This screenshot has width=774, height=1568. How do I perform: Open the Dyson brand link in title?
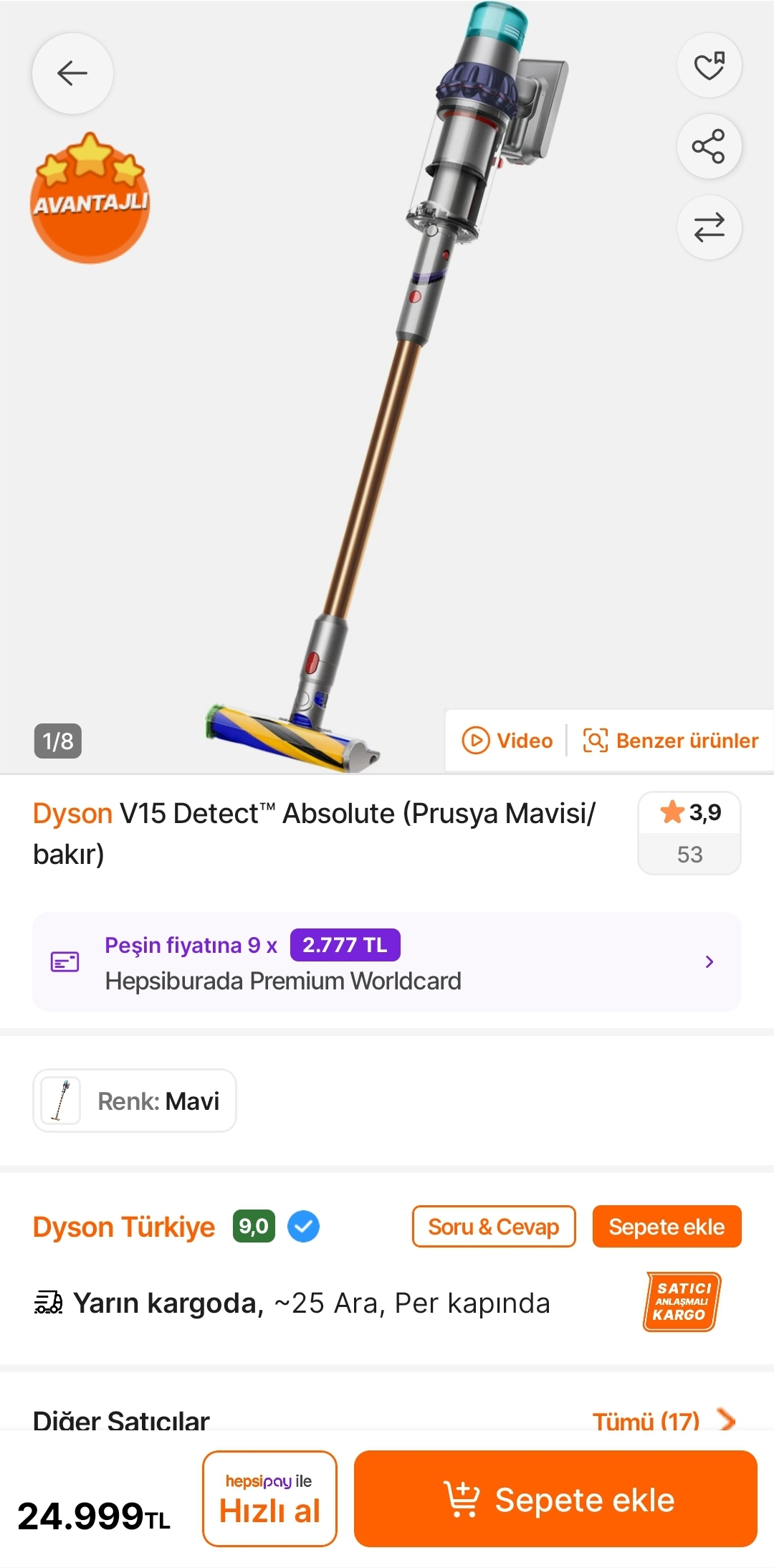pyautogui.click(x=72, y=814)
